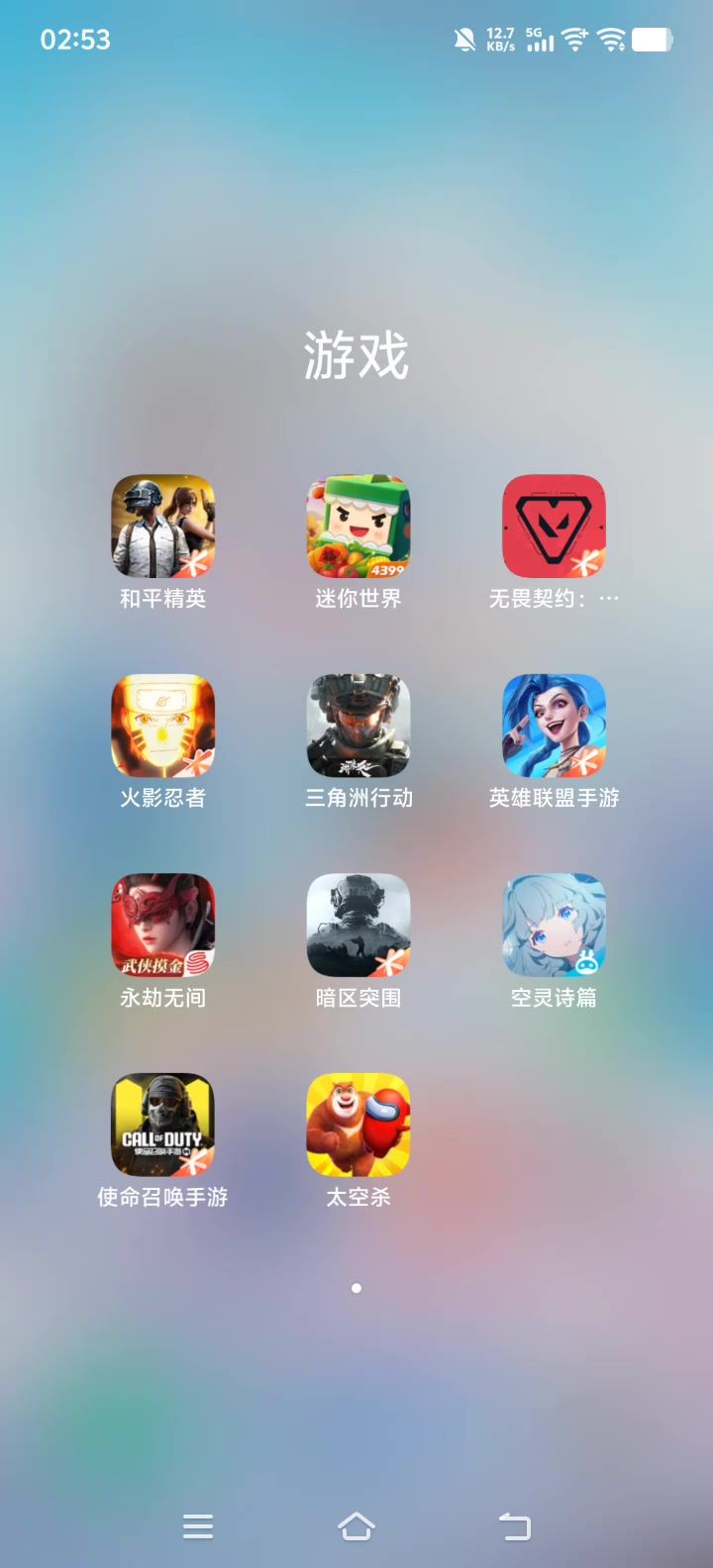Open the recent apps menu
Screen dimensions: 713x1568
coord(198,1526)
